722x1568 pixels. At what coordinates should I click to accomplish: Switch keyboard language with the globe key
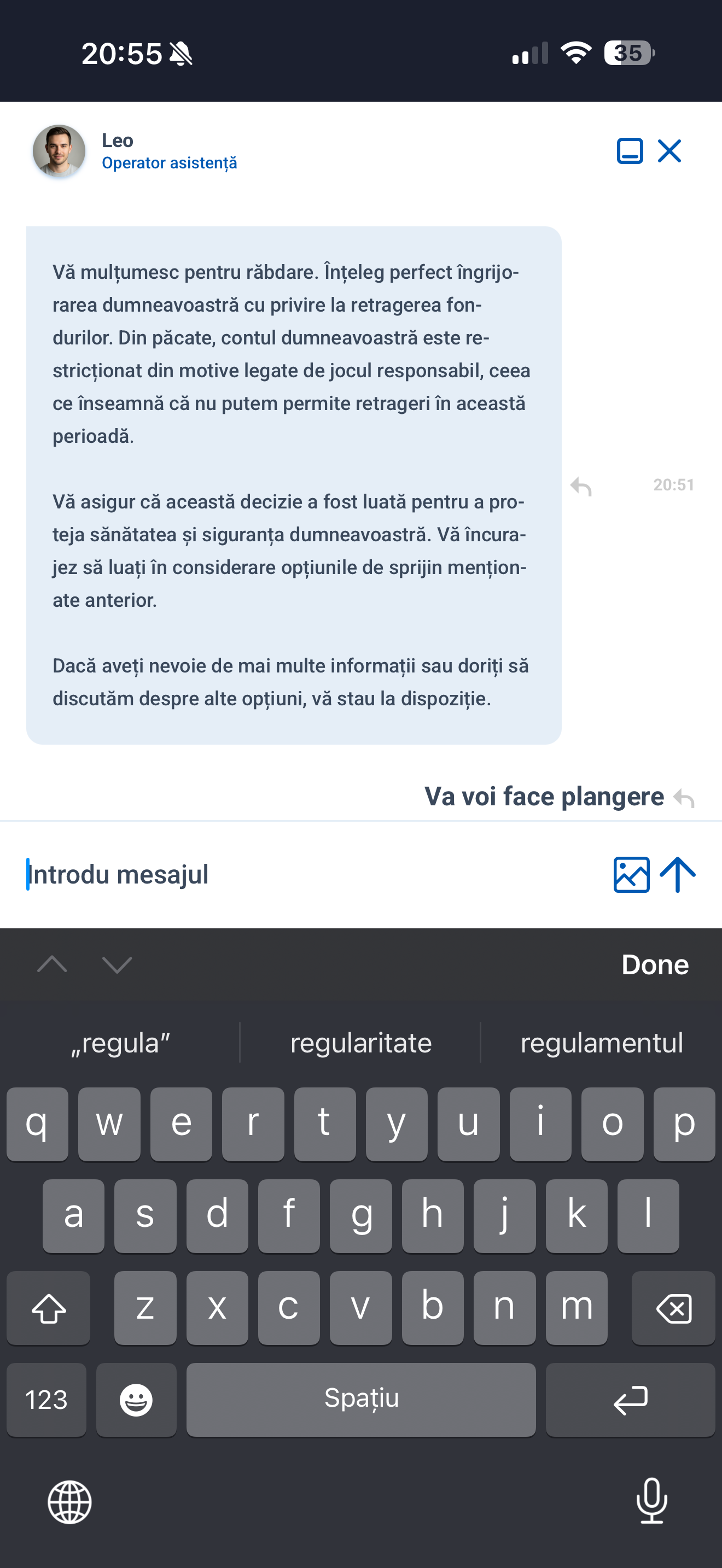click(x=70, y=1502)
